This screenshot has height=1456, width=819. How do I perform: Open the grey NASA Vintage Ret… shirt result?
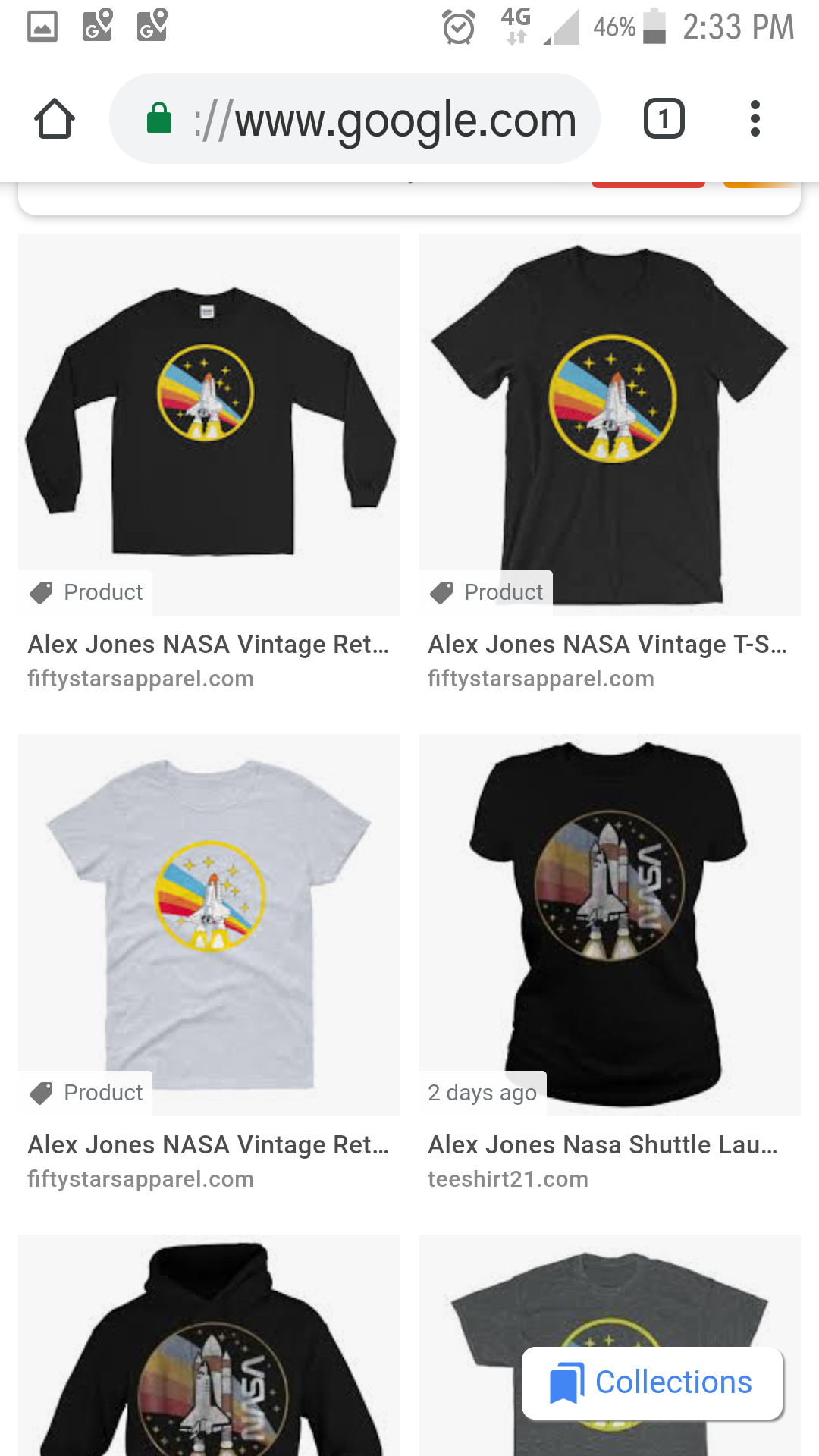209,925
